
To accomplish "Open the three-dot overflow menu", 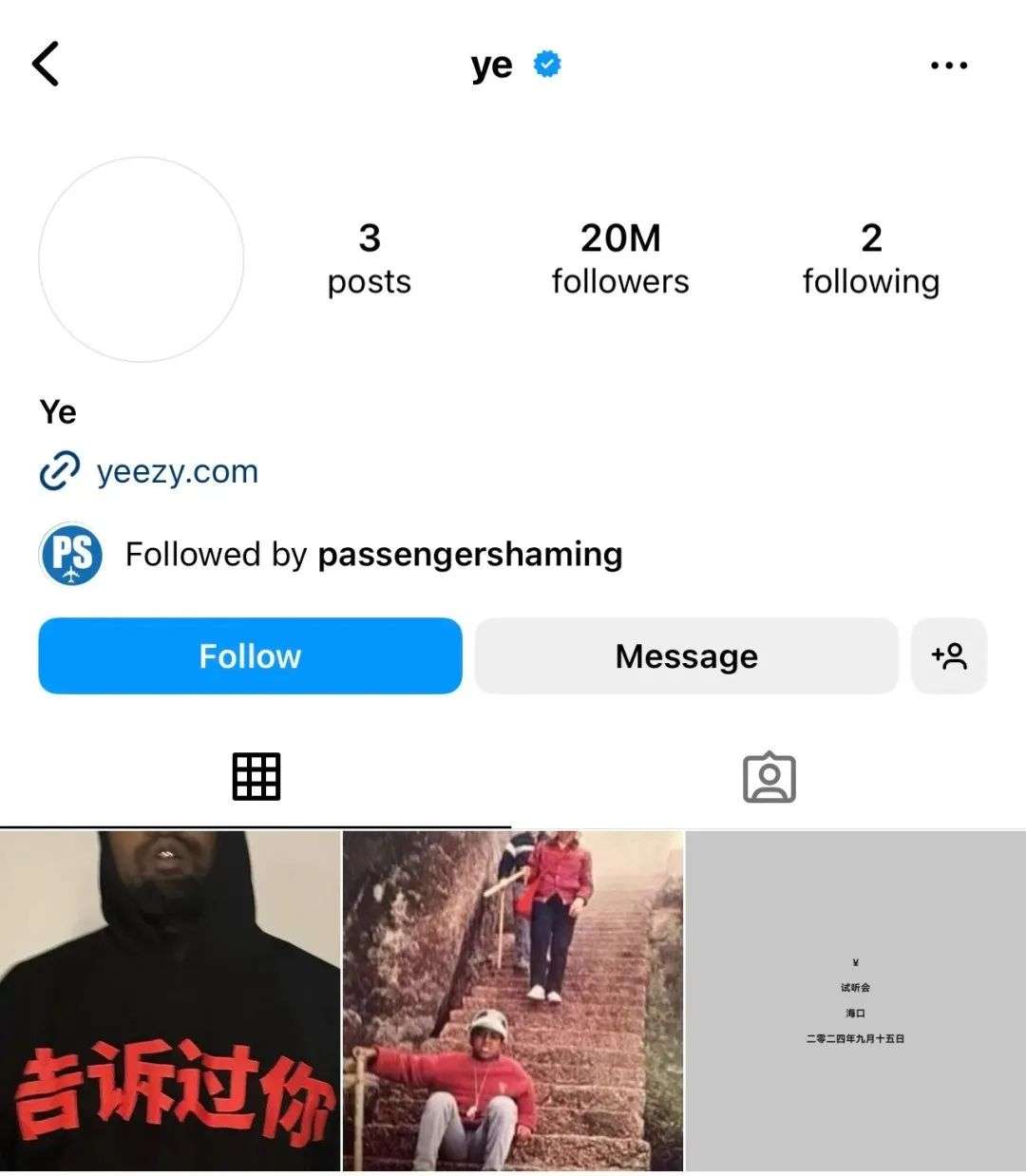I will (x=948, y=66).
